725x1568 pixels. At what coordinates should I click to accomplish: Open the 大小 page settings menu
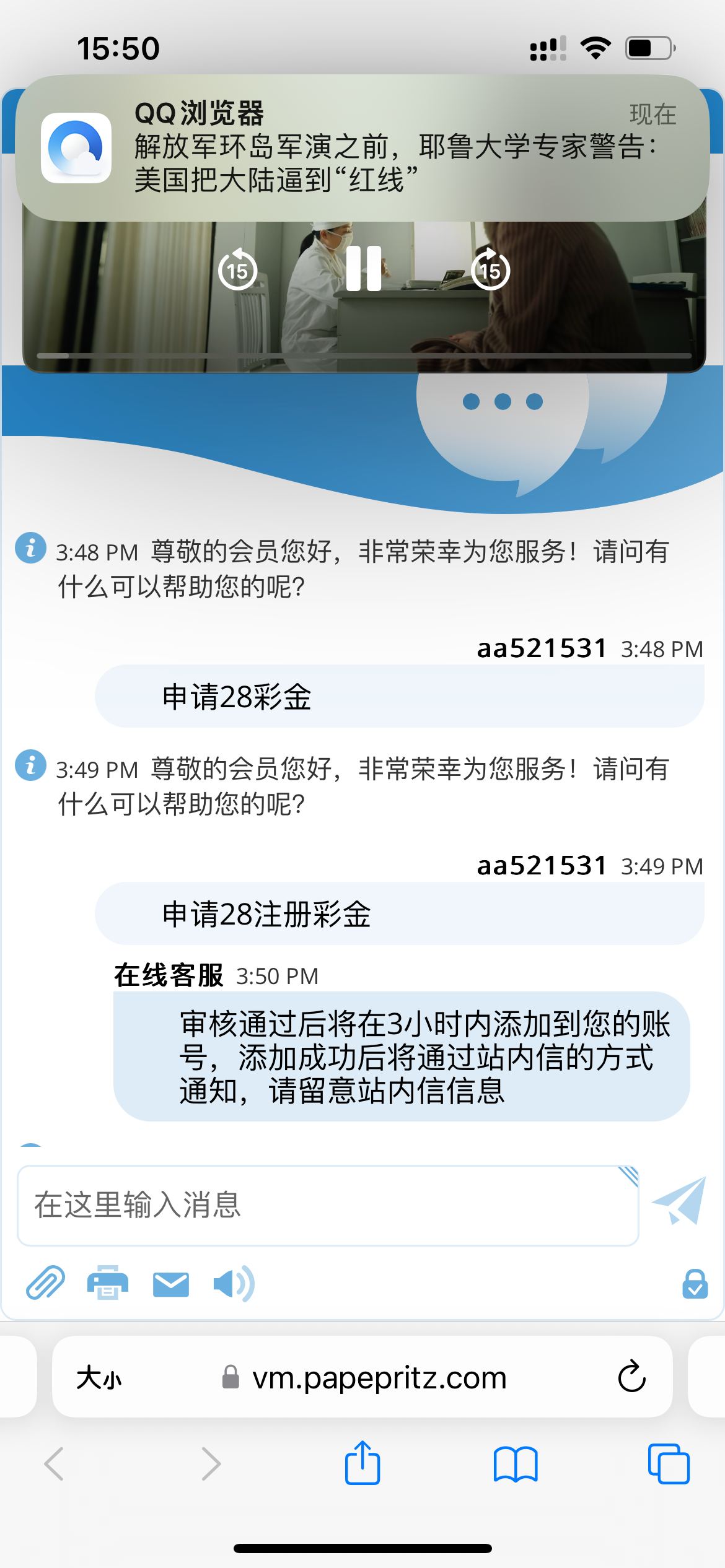pos(99,1378)
